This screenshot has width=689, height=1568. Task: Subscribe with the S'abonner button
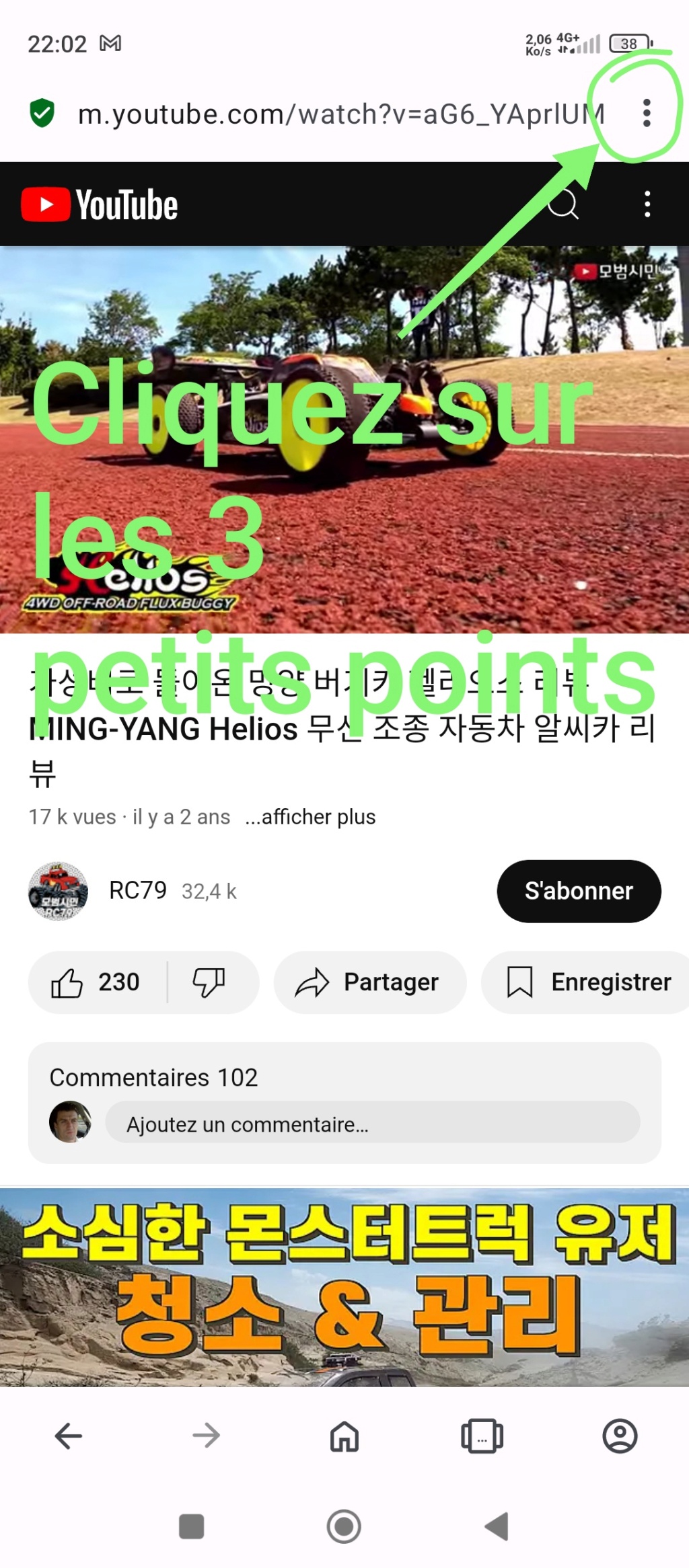579,891
